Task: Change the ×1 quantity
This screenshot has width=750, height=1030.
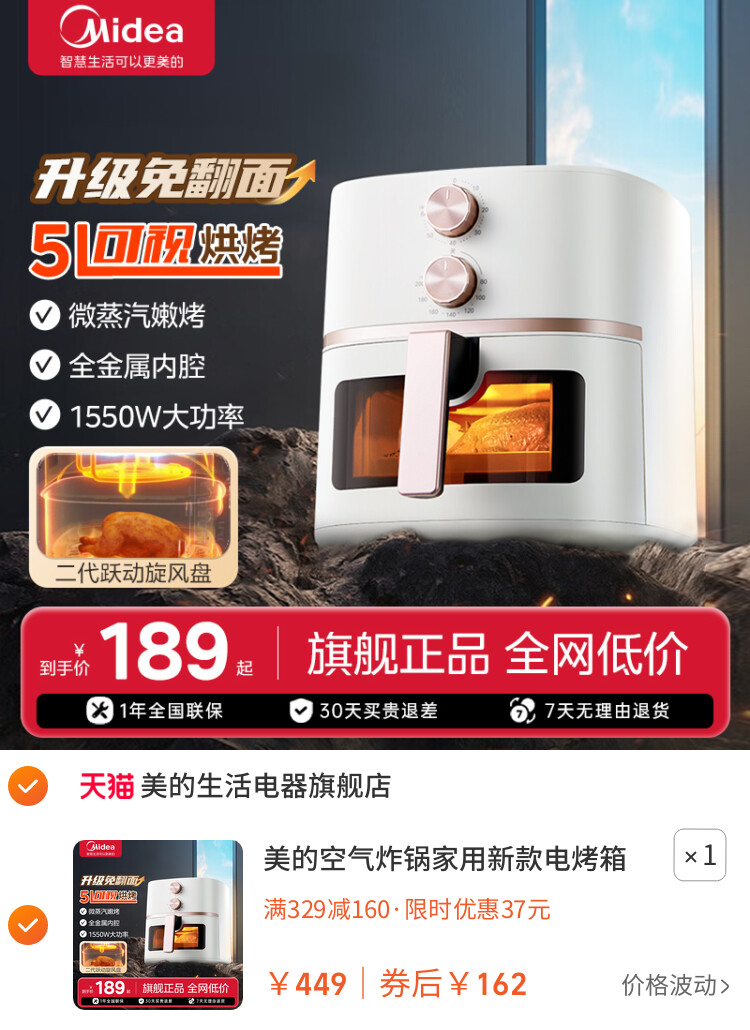Action: point(699,855)
